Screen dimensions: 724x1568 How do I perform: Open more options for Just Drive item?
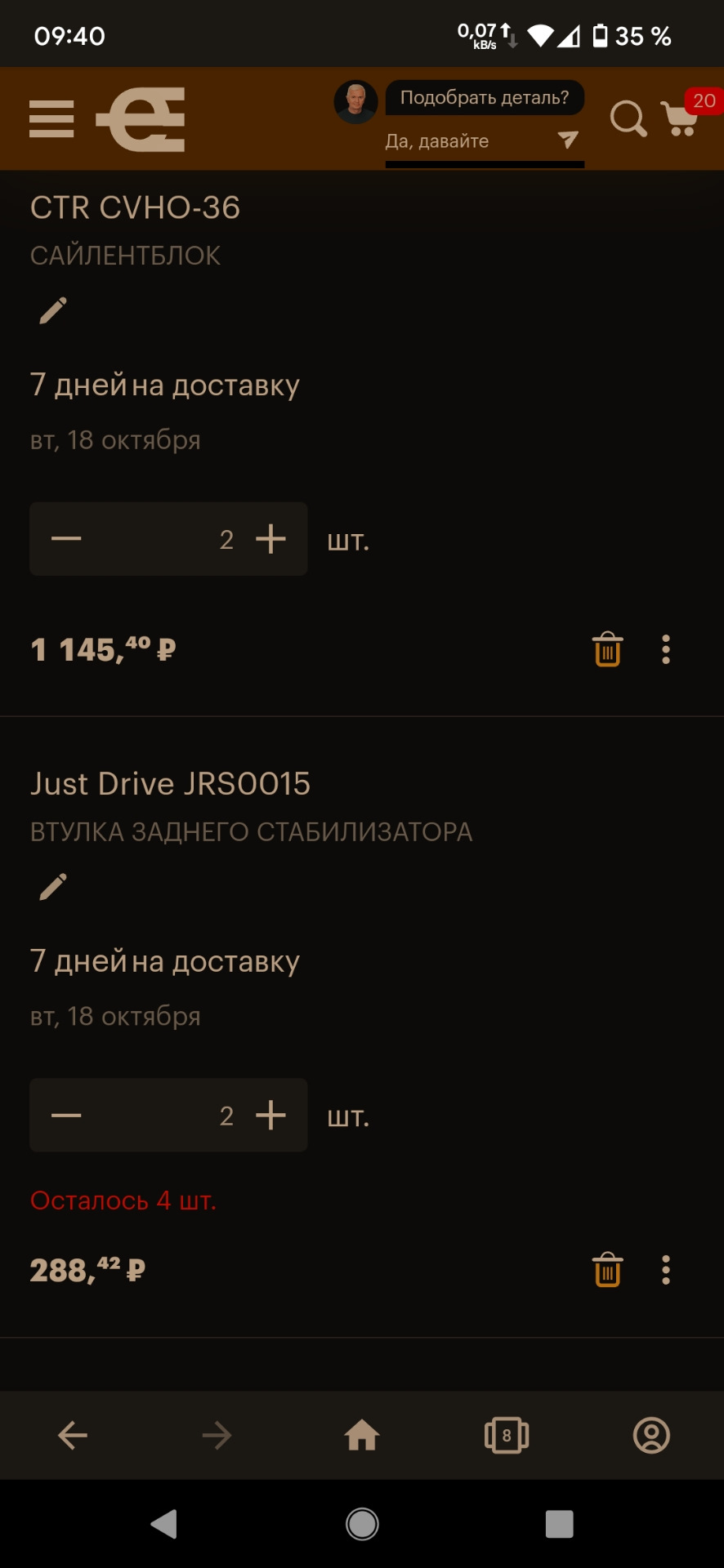(x=666, y=1271)
